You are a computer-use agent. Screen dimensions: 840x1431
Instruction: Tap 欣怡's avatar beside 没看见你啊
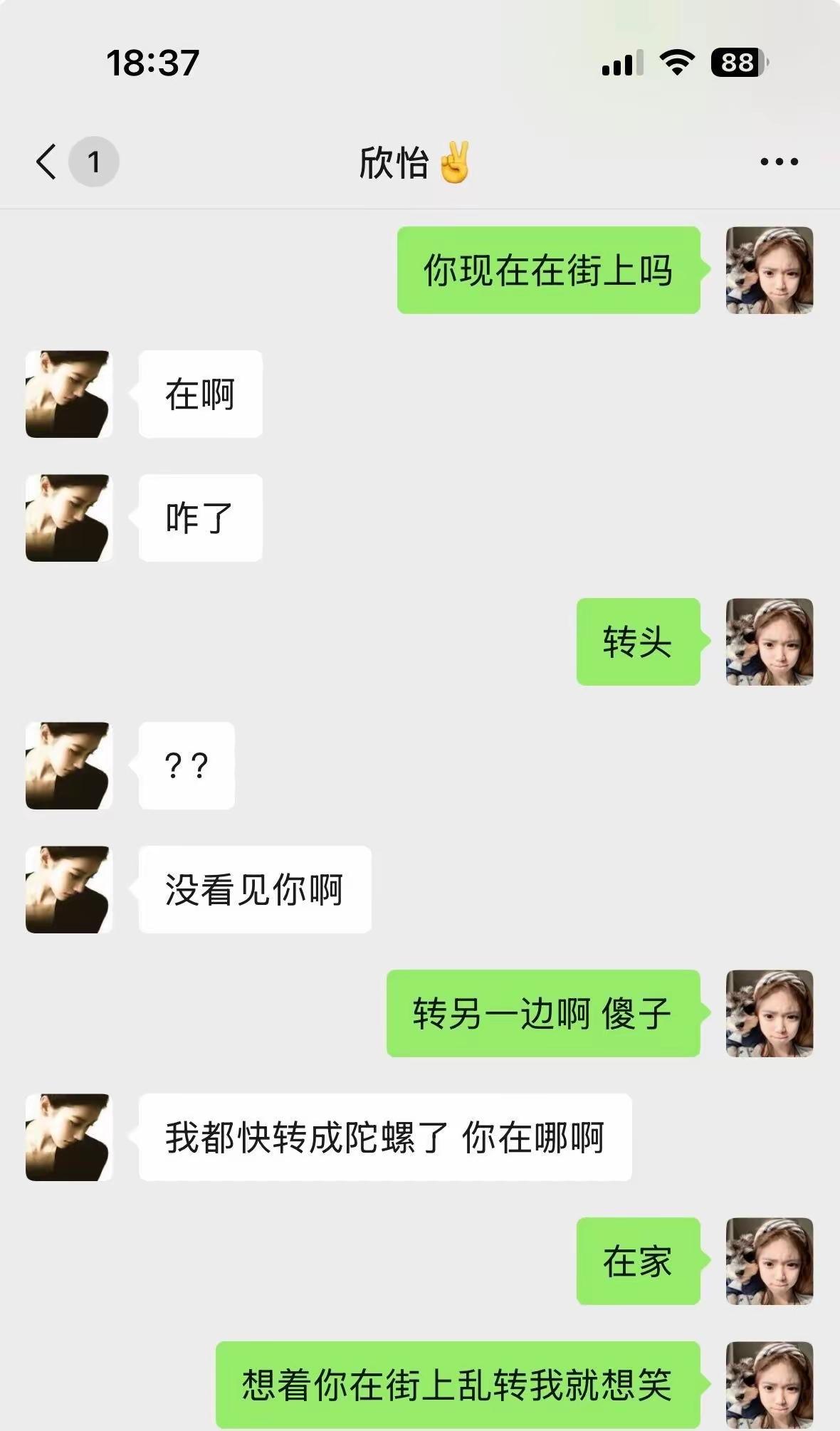(x=68, y=886)
